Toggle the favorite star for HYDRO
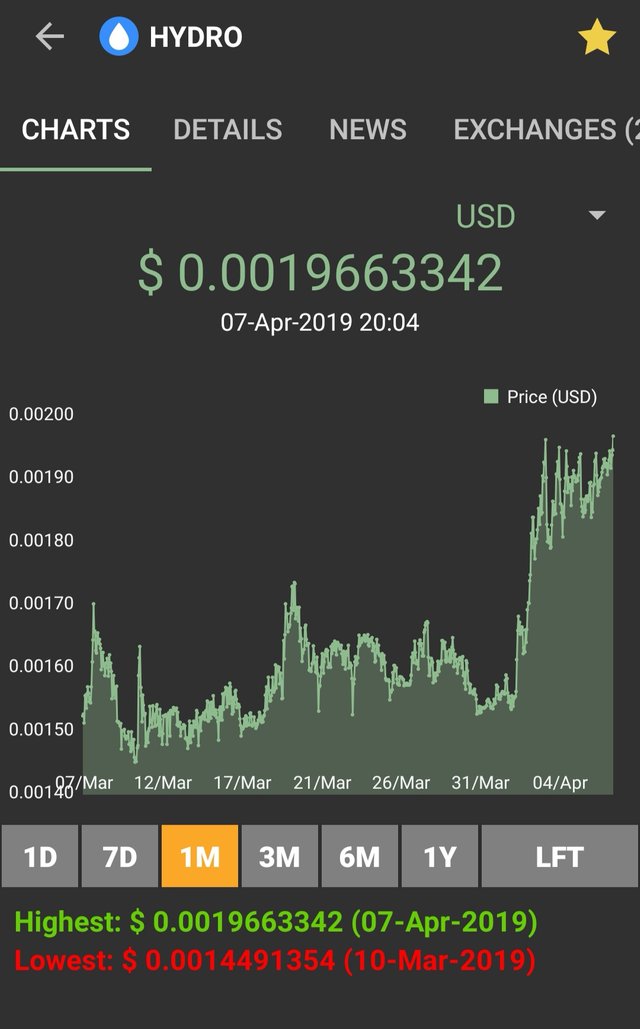Viewport: 640px width, 1029px height. pos(597,37)
